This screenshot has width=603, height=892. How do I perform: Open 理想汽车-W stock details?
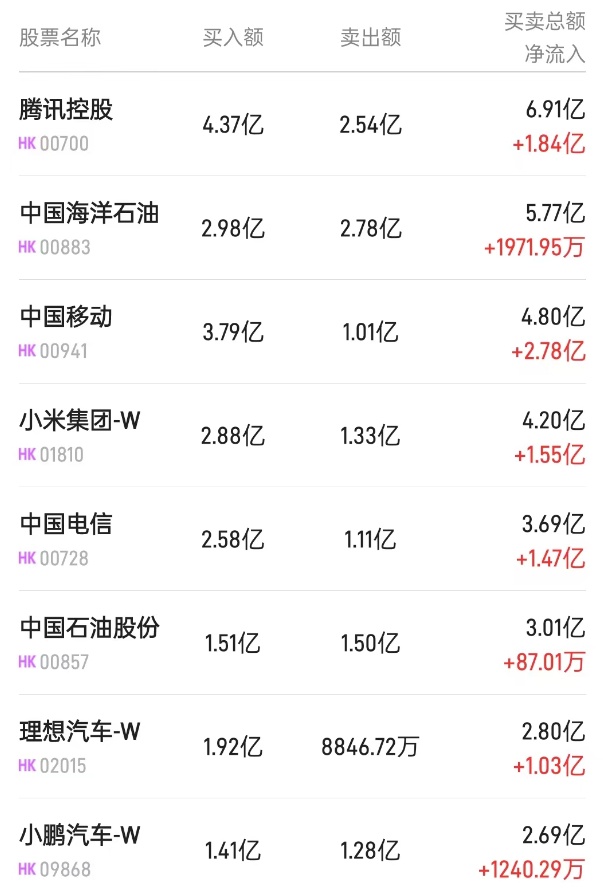pyautogui.click(x=80, y=732)
